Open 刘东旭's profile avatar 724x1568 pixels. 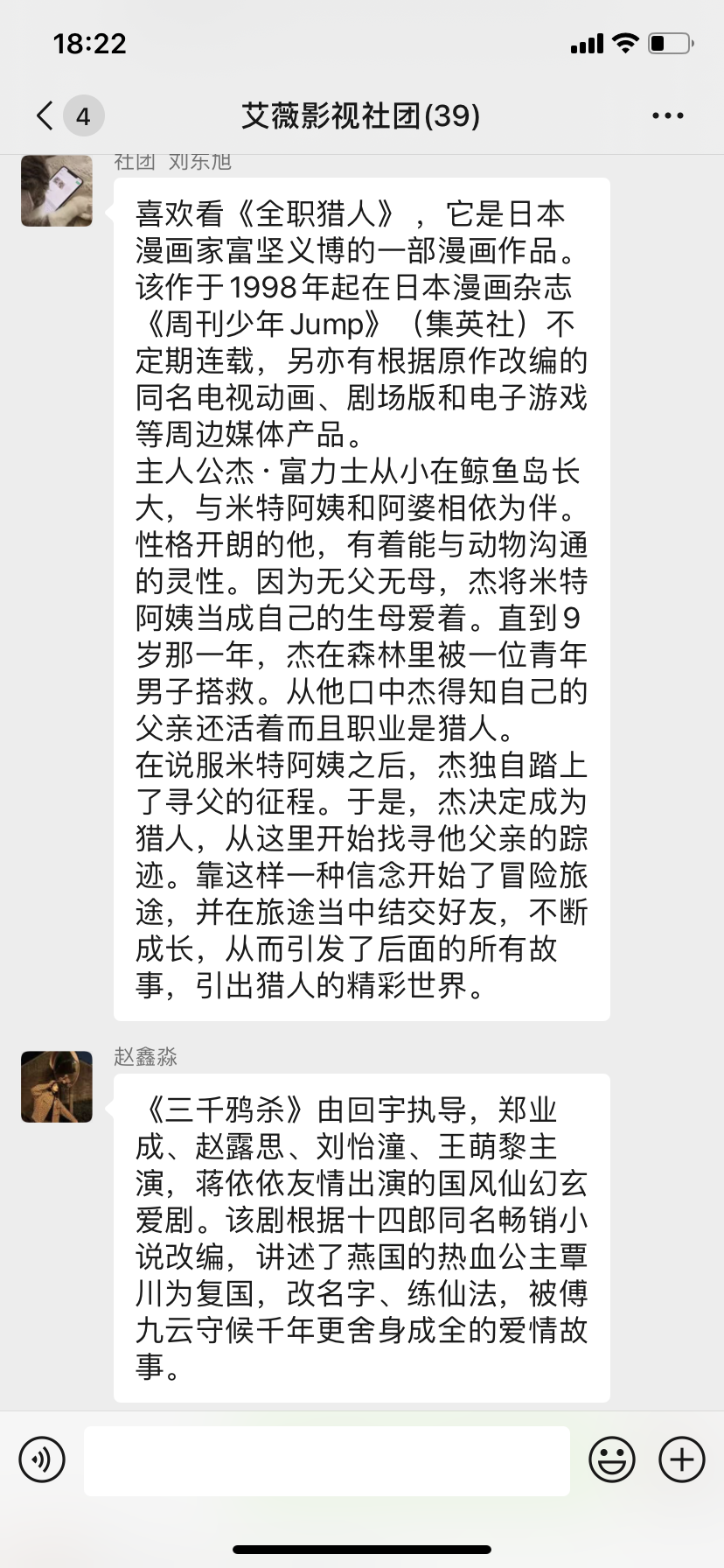57,191
